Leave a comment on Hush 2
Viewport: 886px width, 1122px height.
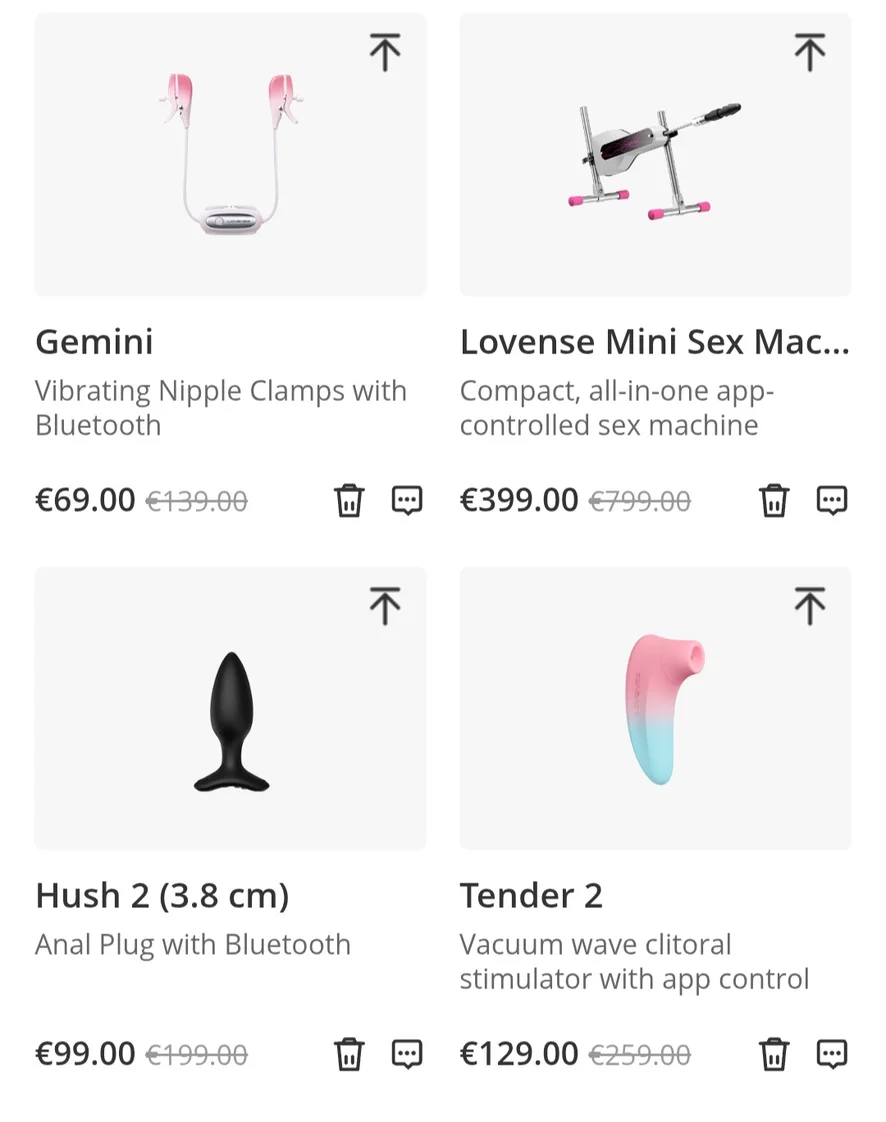pos(407,1054)
